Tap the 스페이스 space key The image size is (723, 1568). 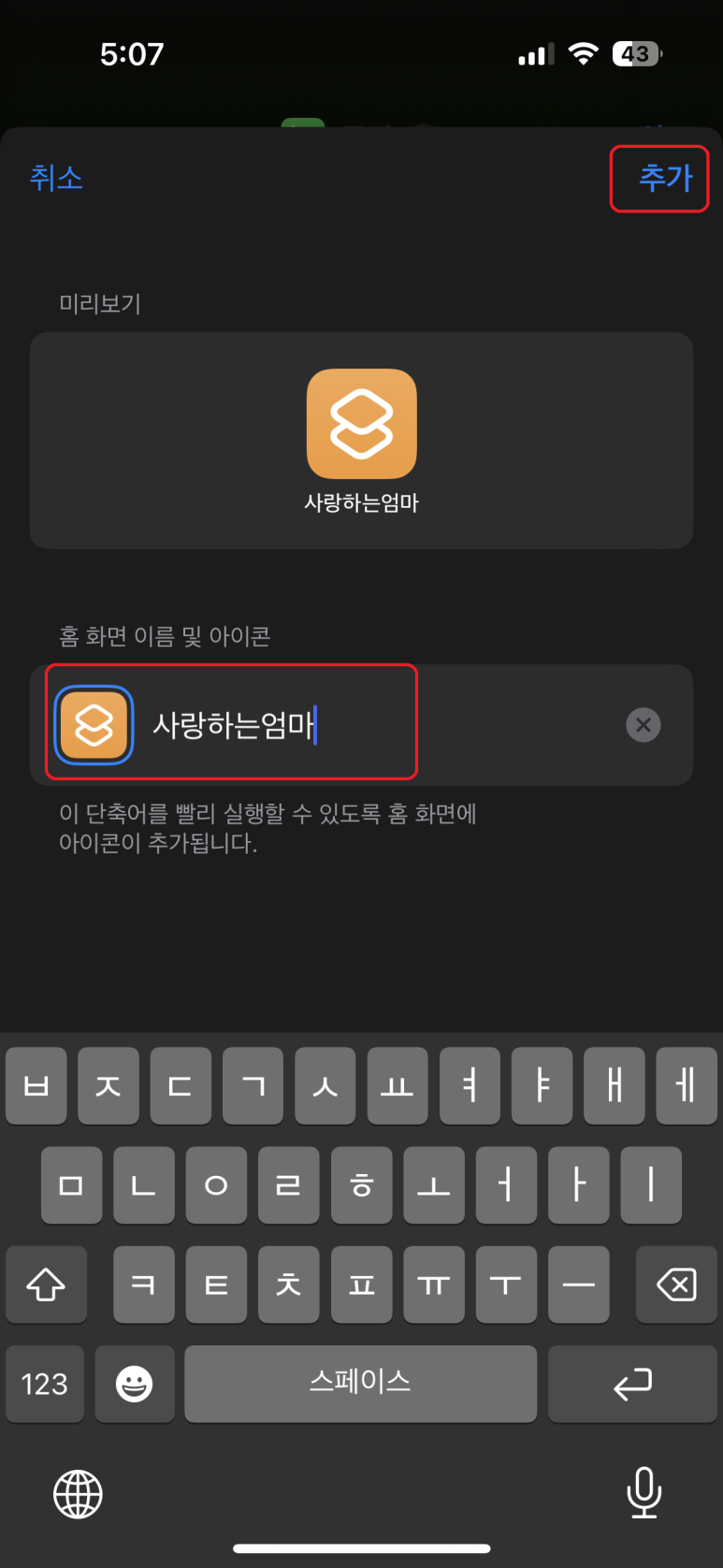click(360, 1384)
